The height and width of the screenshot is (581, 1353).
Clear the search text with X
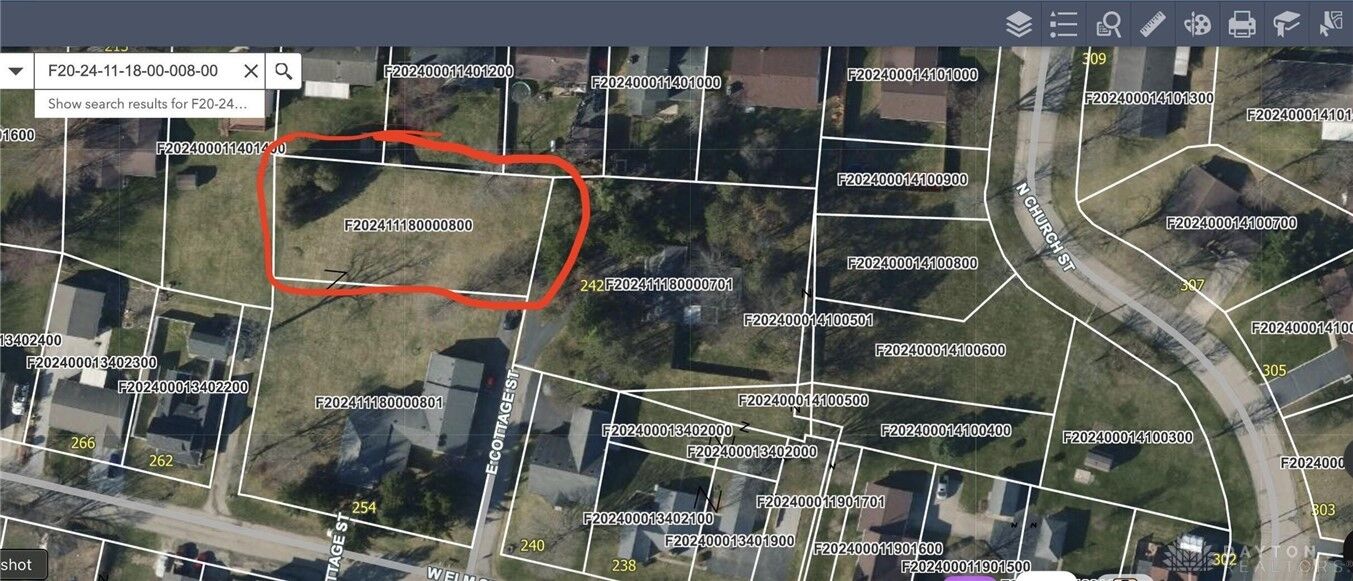point(251,71)
